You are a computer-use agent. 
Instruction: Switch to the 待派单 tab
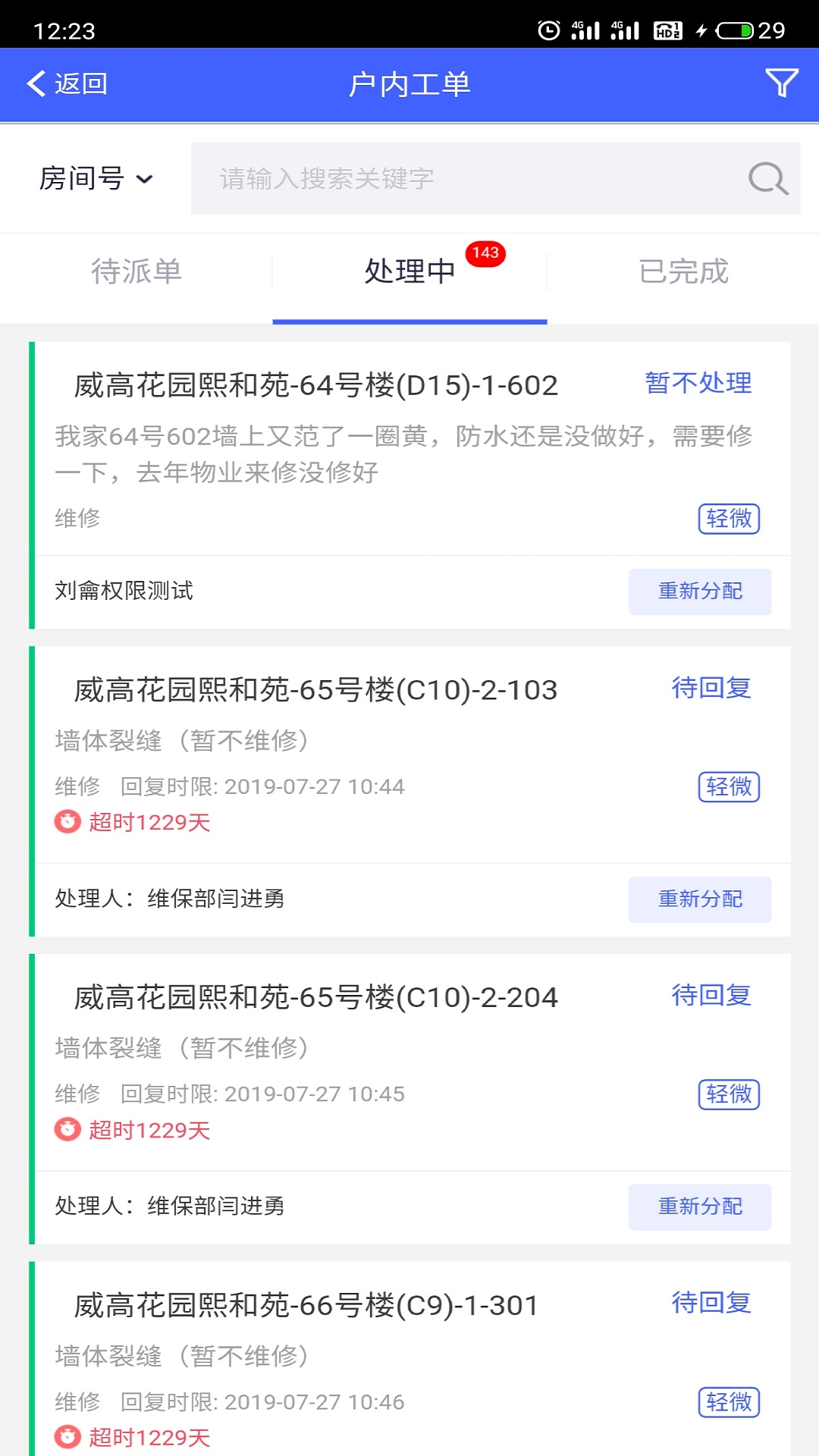click(136, 271)
